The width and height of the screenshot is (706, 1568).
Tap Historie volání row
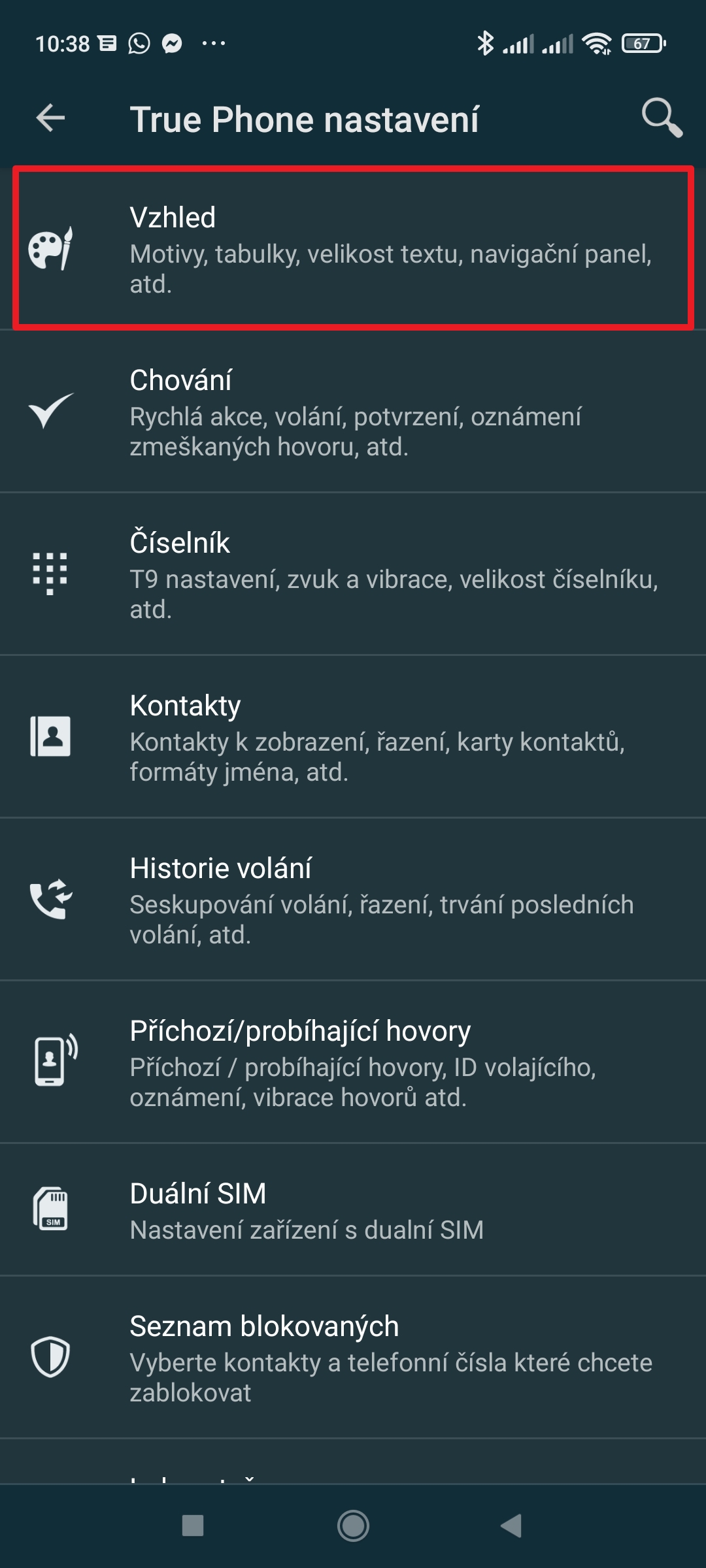point(353,900)
